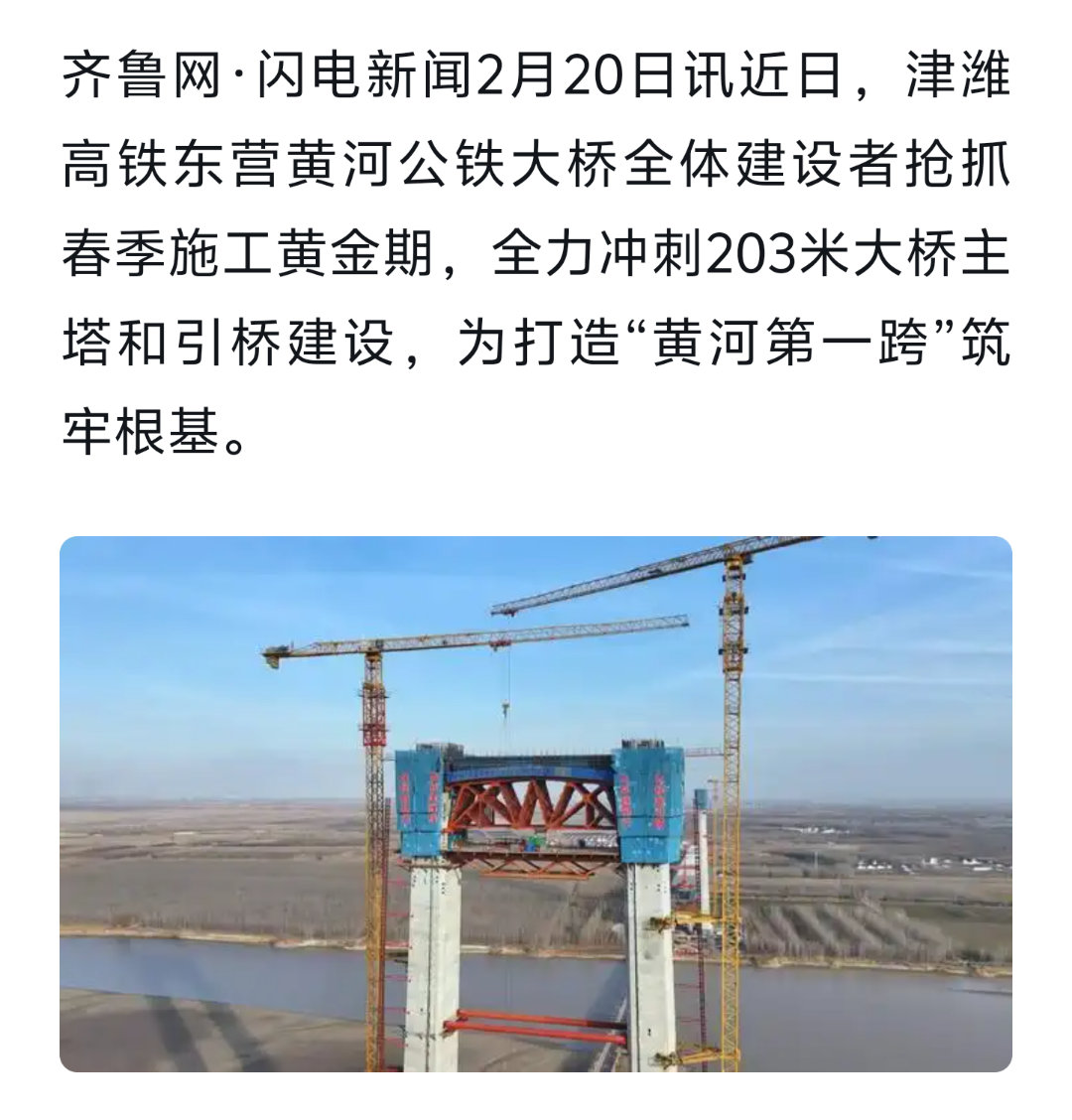Open the bridge construction photo in the article
This screenshot has height=1120, width=1072.
pyautogui.click(x=536, y=803)
